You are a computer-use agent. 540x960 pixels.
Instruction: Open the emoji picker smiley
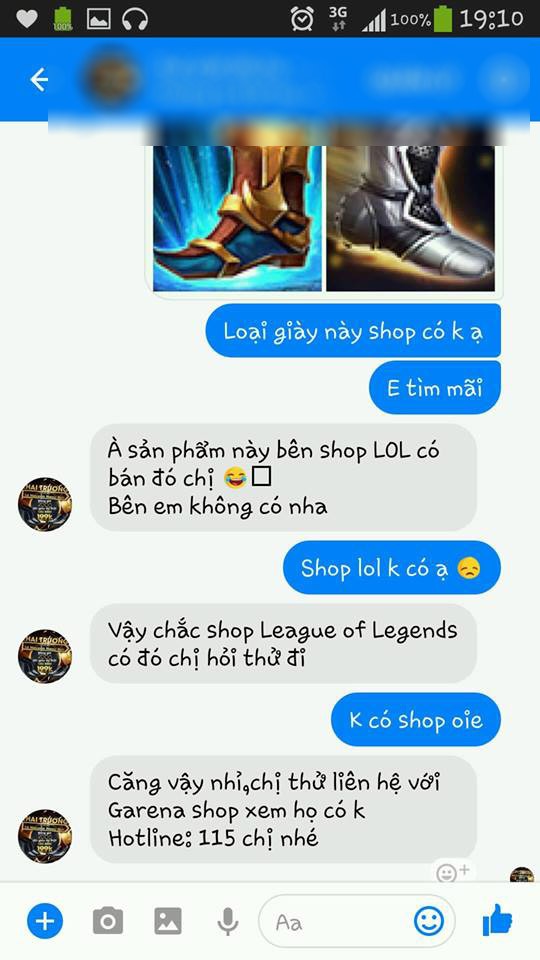pos(429,920)
